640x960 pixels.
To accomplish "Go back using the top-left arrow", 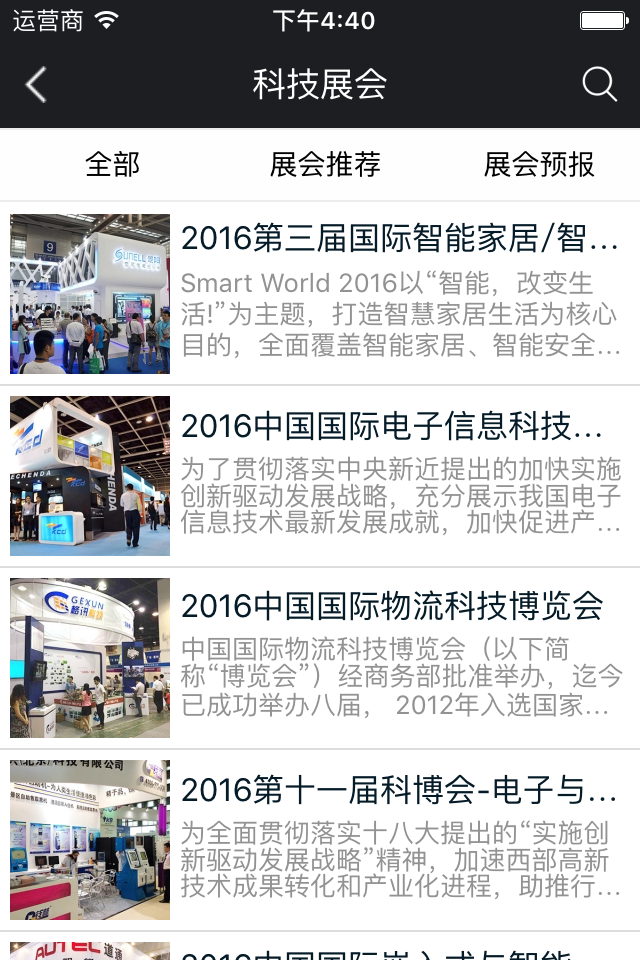I will 36,85.
